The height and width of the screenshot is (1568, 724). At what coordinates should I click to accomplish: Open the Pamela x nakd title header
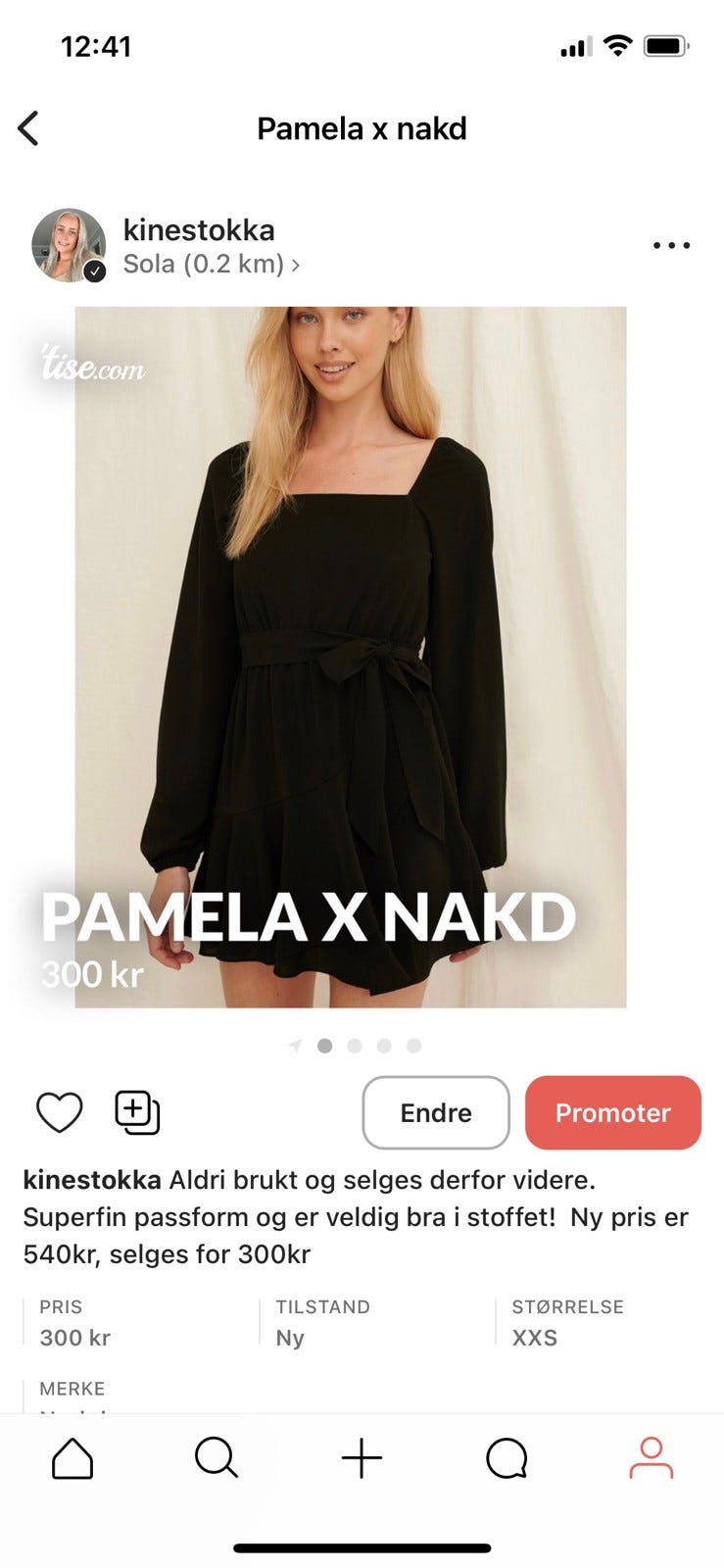pos(362,127)
